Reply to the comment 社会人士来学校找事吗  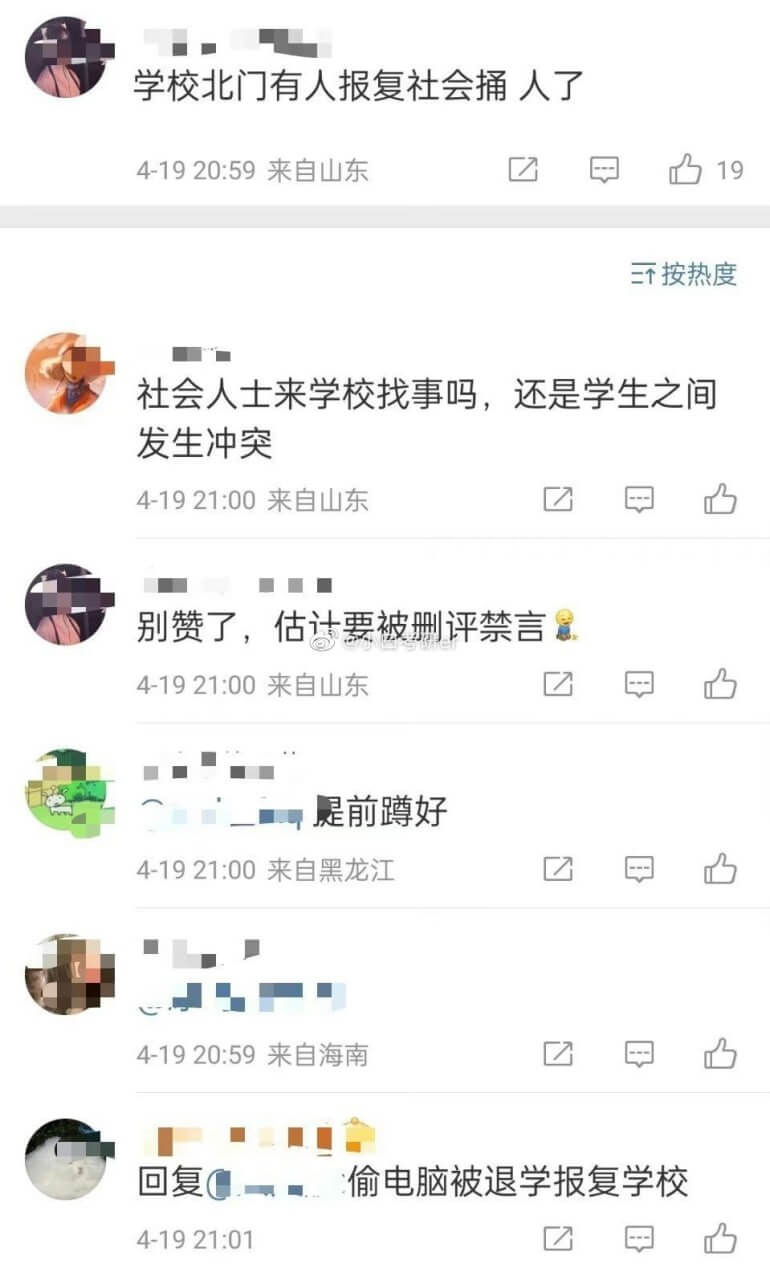pos(639,499)
